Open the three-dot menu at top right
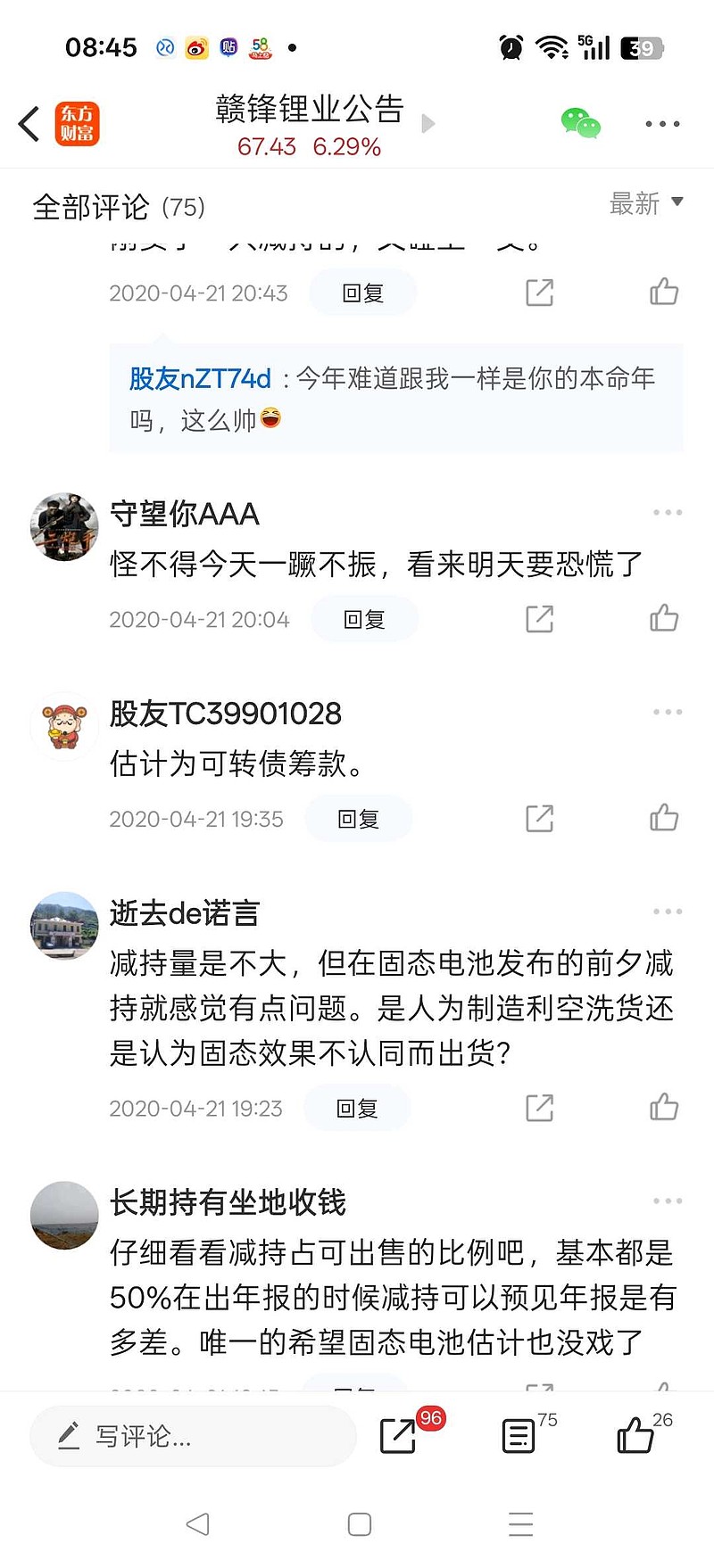 click(x=661, y=124)
